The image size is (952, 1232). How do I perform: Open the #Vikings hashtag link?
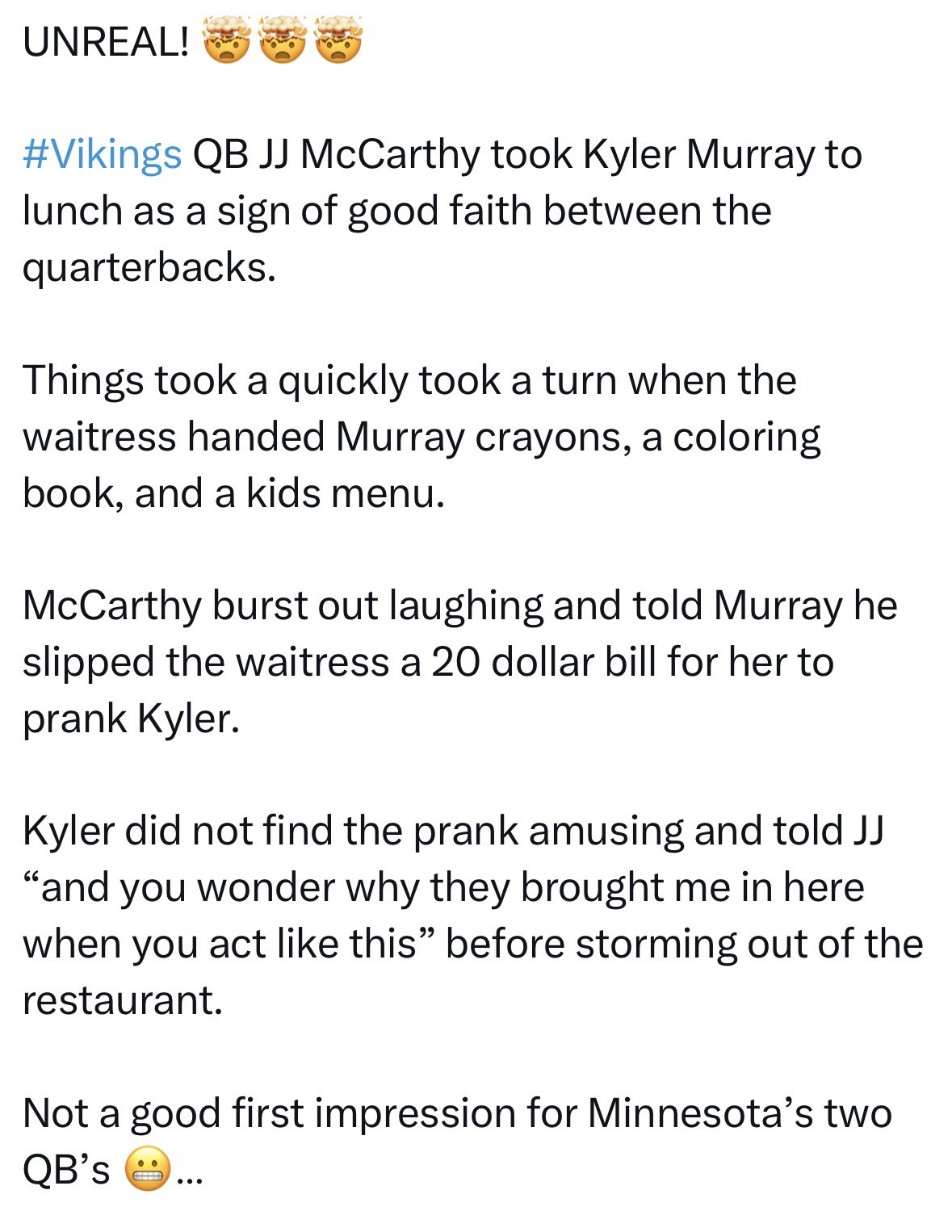(x=103, y=154)
